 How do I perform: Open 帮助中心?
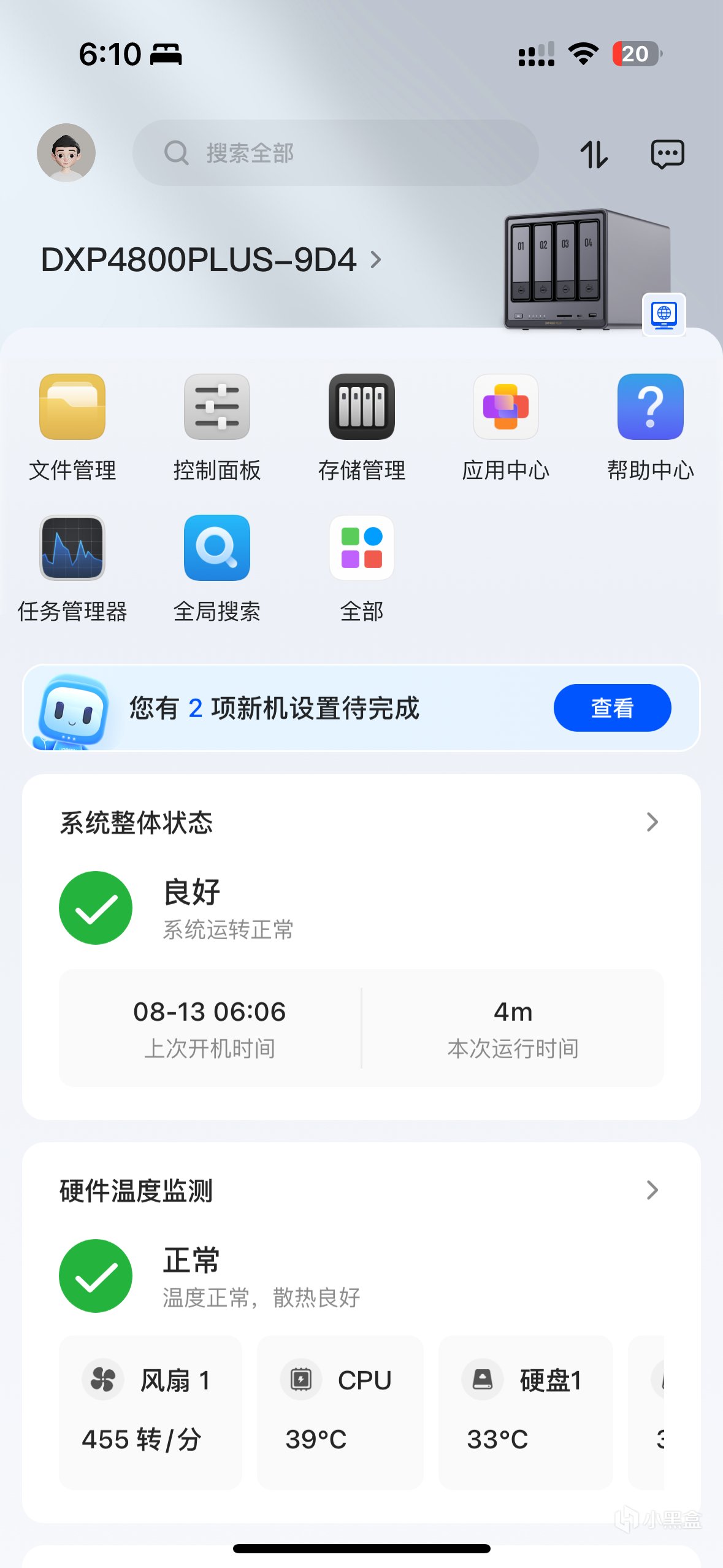point(650,407)
